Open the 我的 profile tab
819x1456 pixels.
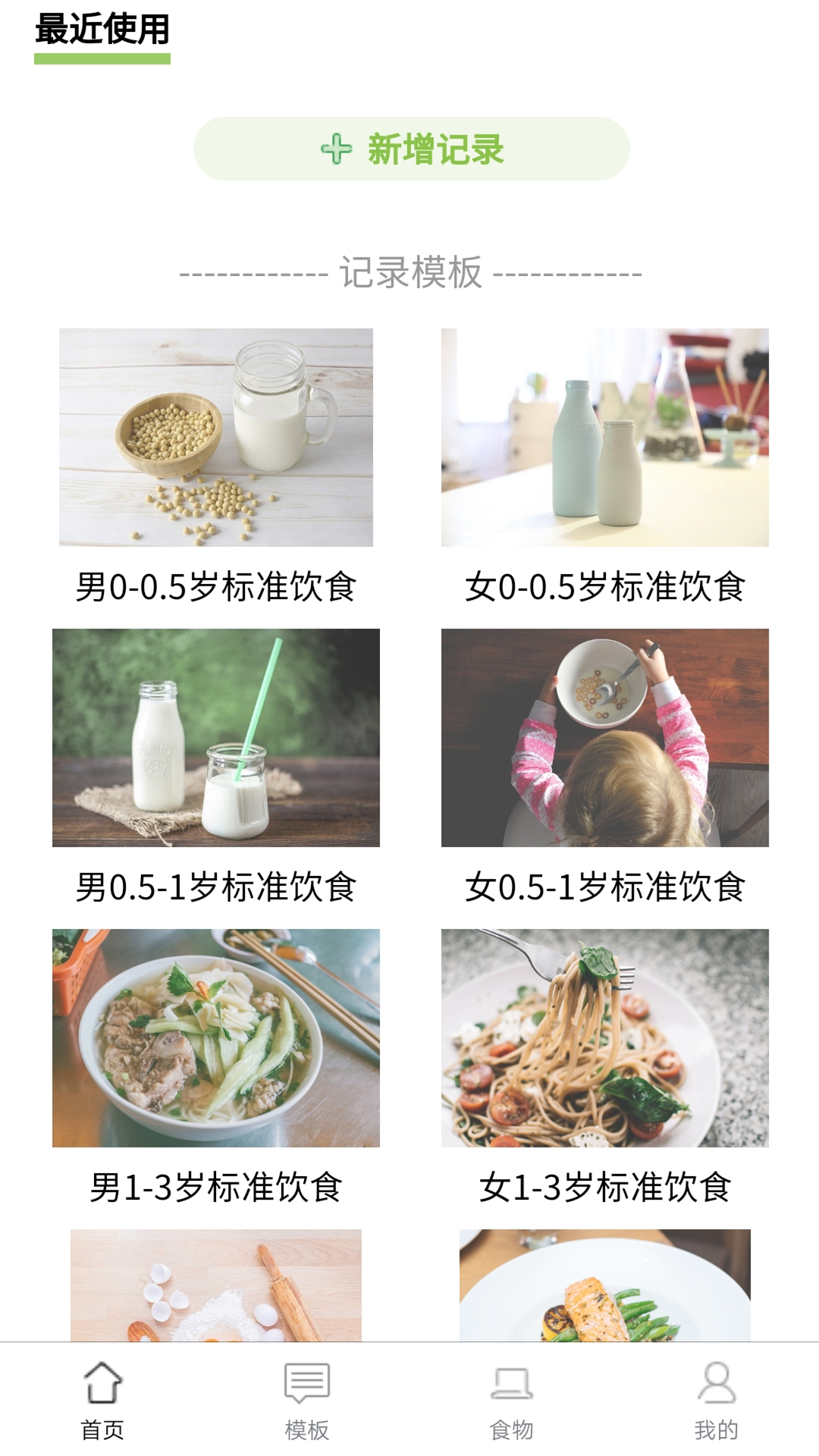(x=717, y=1401)
